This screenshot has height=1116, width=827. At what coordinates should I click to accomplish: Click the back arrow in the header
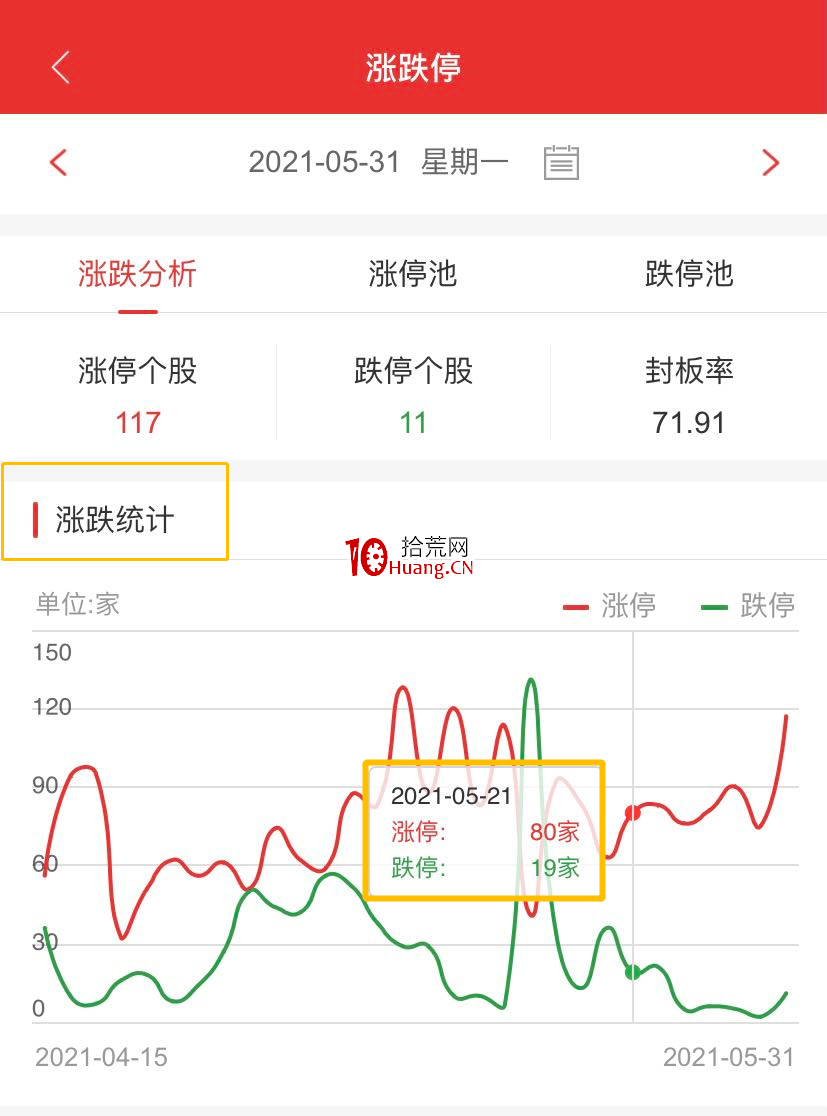(59, 67)
